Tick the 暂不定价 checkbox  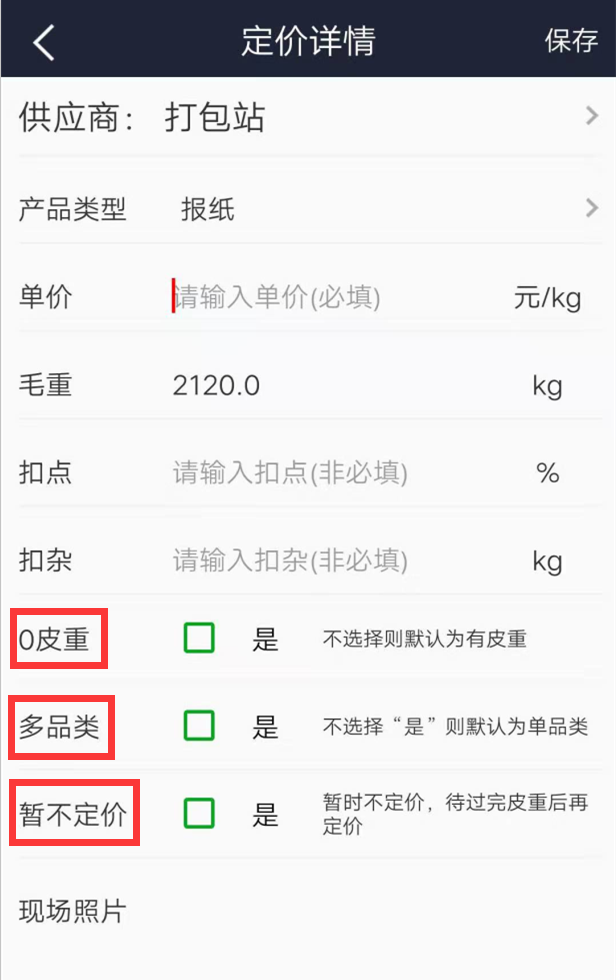coord(199,814)
